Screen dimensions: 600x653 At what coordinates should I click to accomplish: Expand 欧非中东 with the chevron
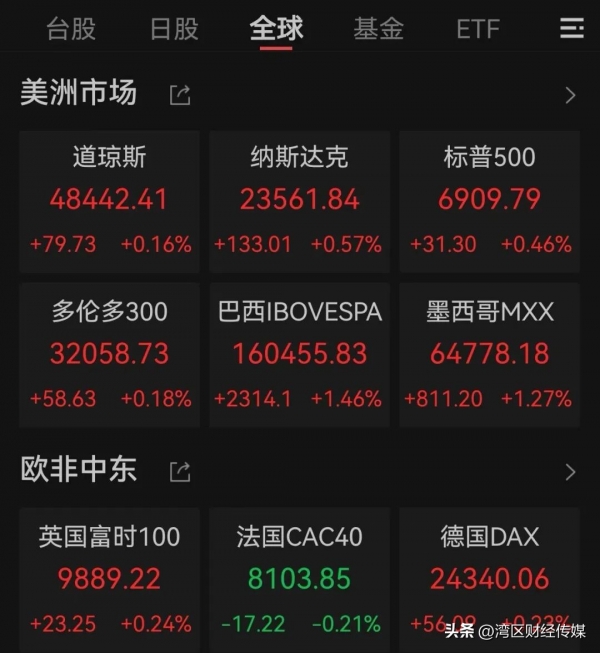coord(570,471)
